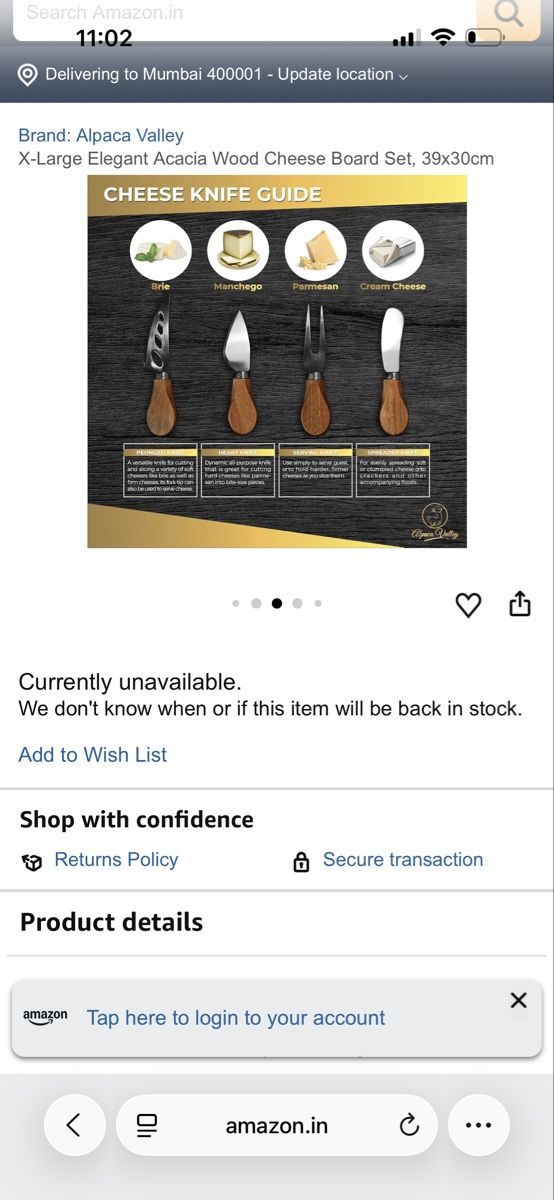Viewport: 554px width, 1200px height.
Task: Share this product
Action: pos(520,603)
